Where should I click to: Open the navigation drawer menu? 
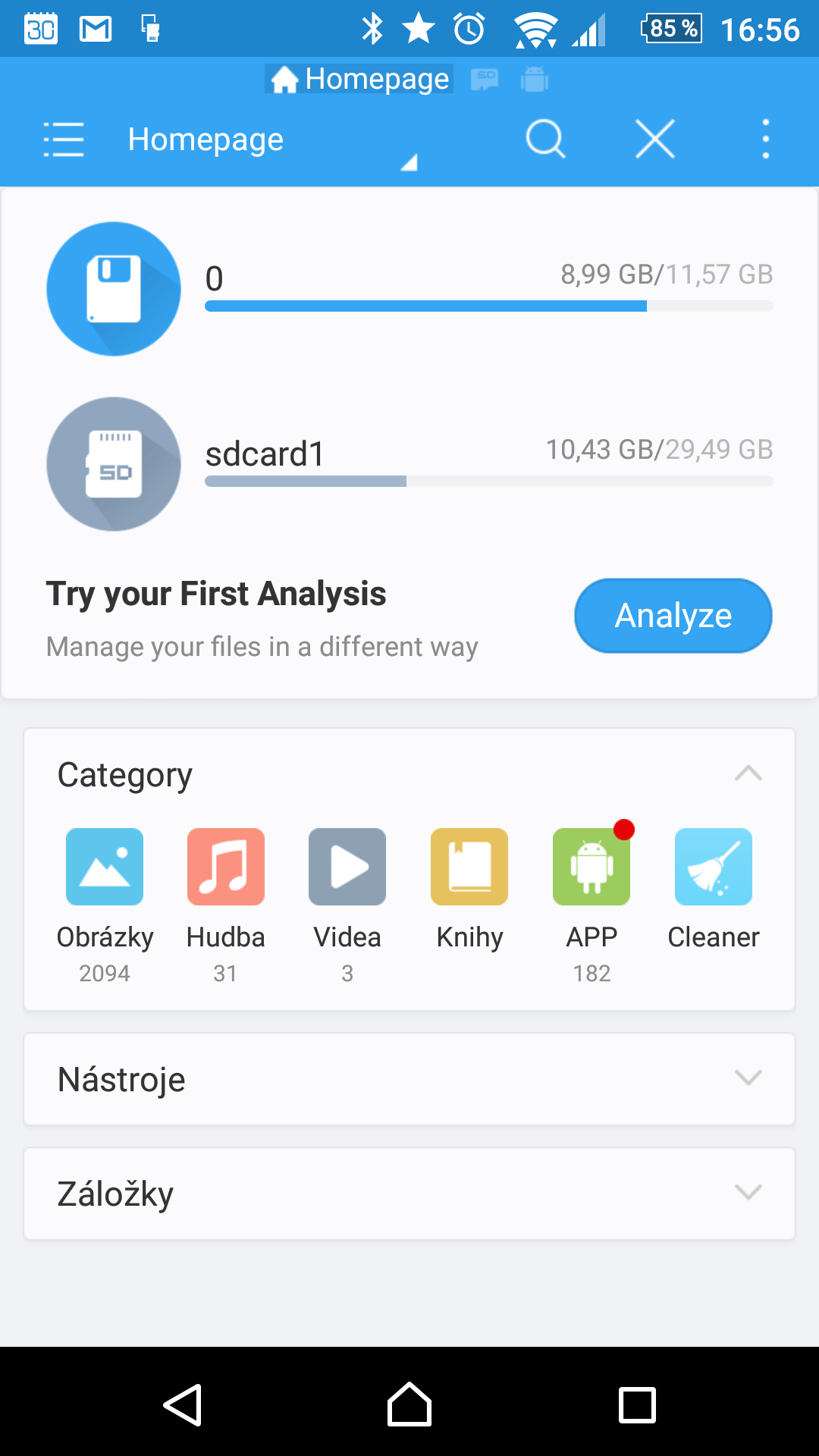pyautogui.click(x=64, y=140)
